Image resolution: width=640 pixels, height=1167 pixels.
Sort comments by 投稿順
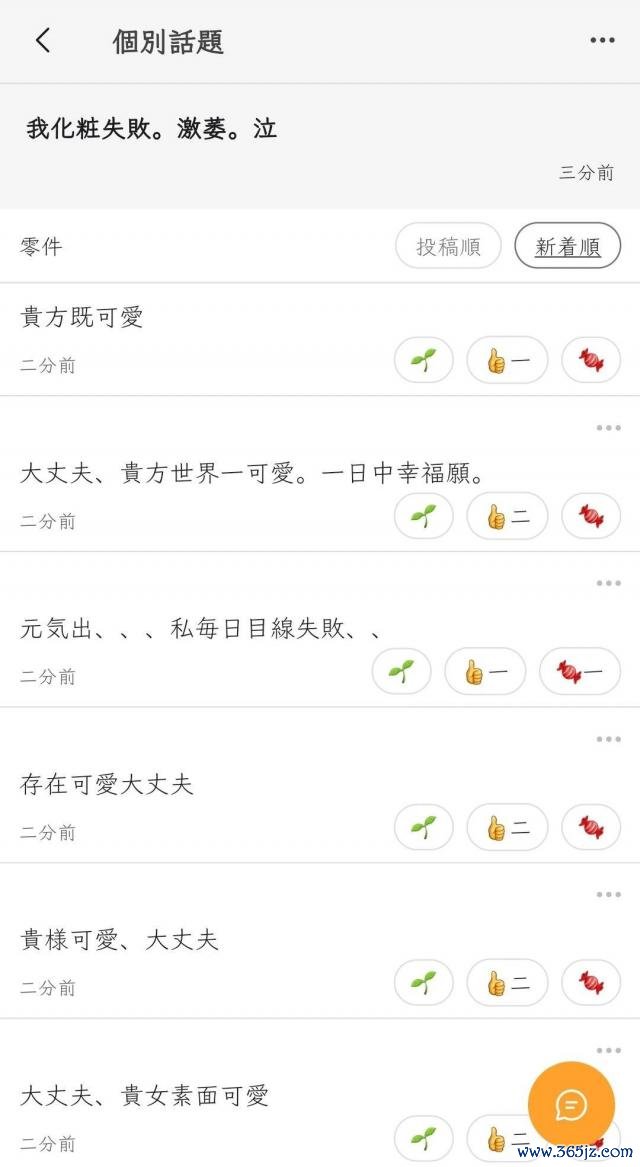coord(448,246)
